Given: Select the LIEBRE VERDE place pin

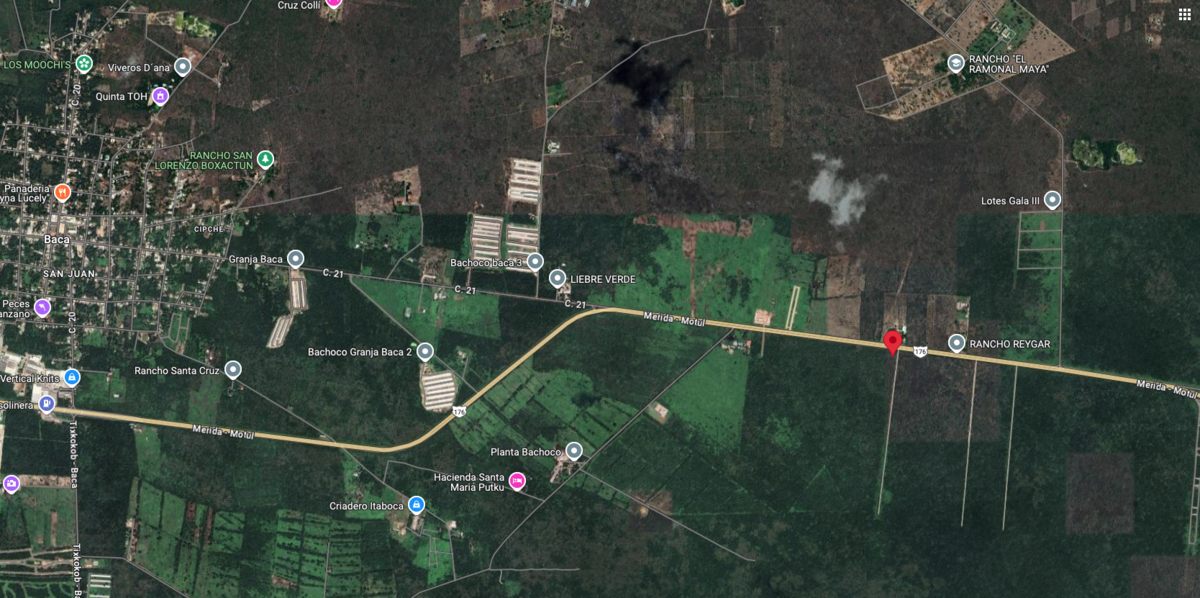Looking at the screenshot, I should [x=558, y=278].
